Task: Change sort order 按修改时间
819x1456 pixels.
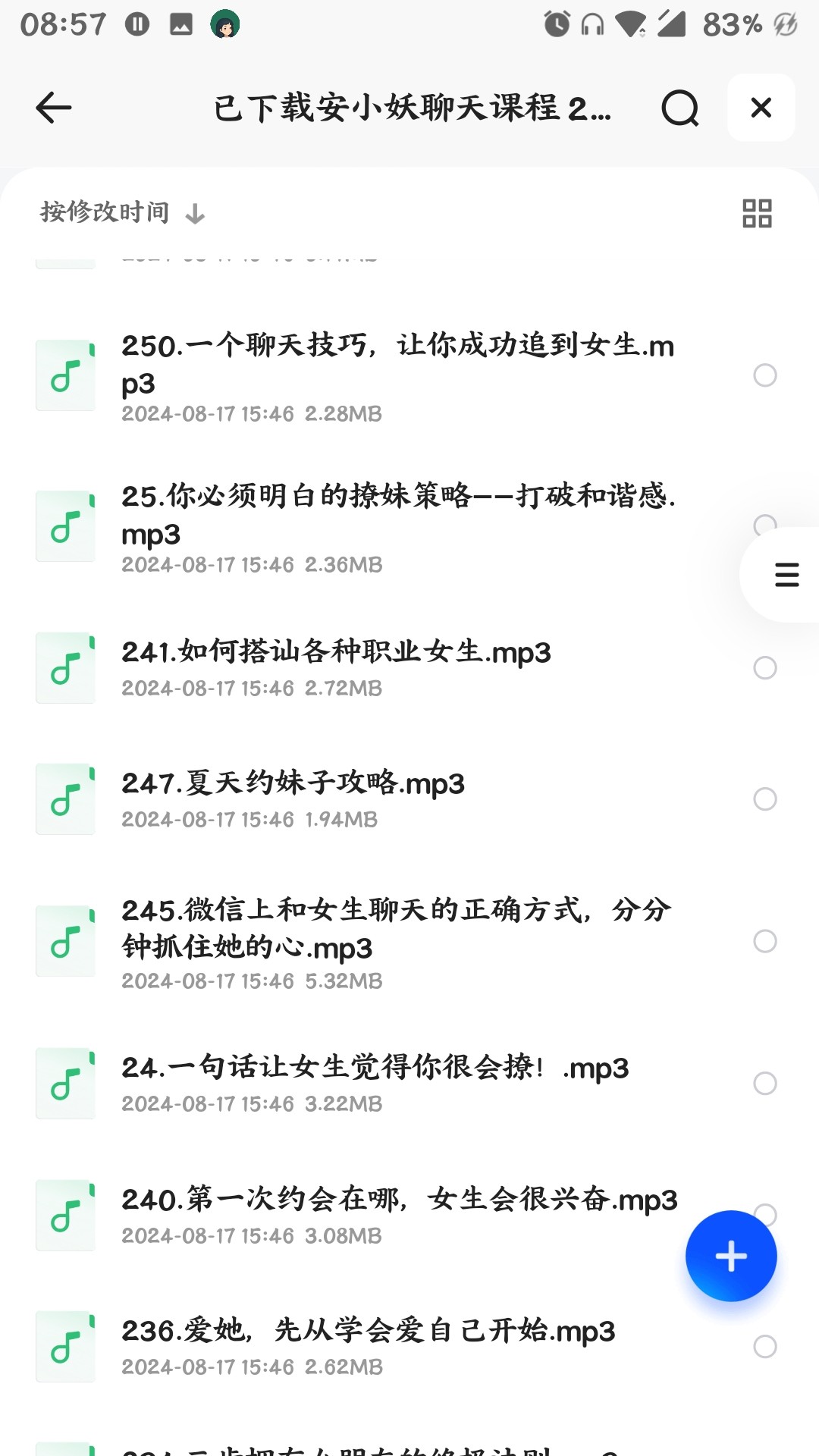Action: click(x=121, y=212)
